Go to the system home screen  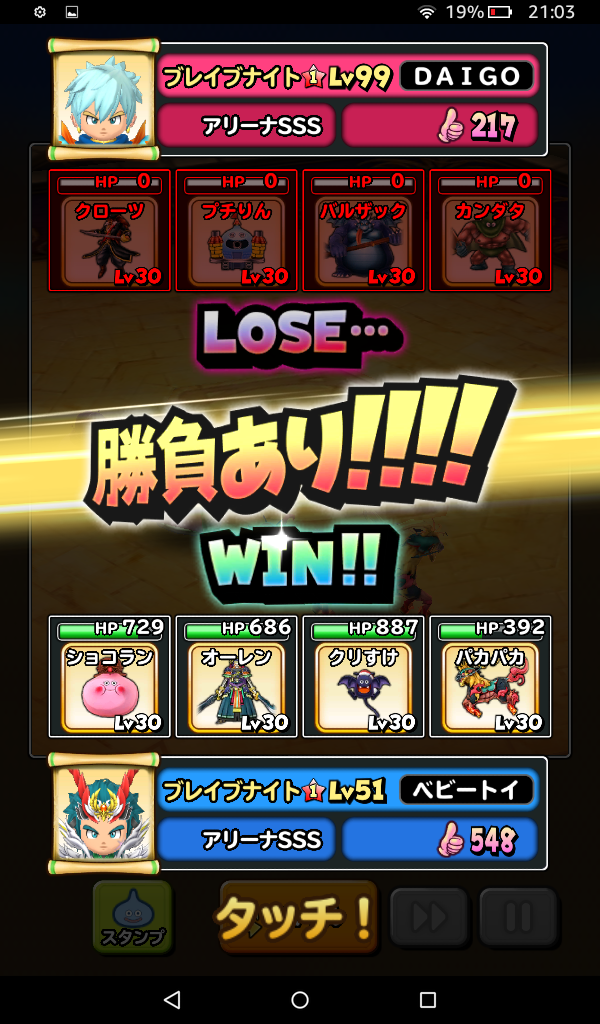pos(300,999)
